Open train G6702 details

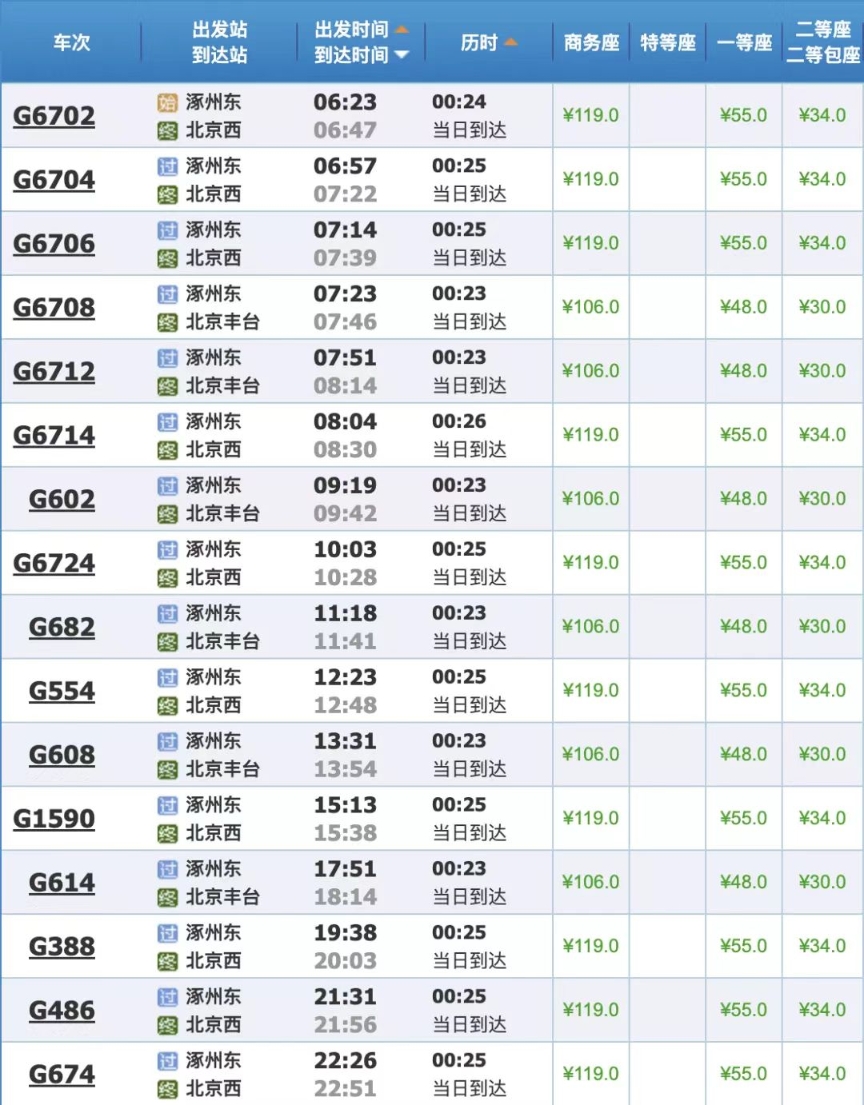pyautogui.click(x=54, y=116)
